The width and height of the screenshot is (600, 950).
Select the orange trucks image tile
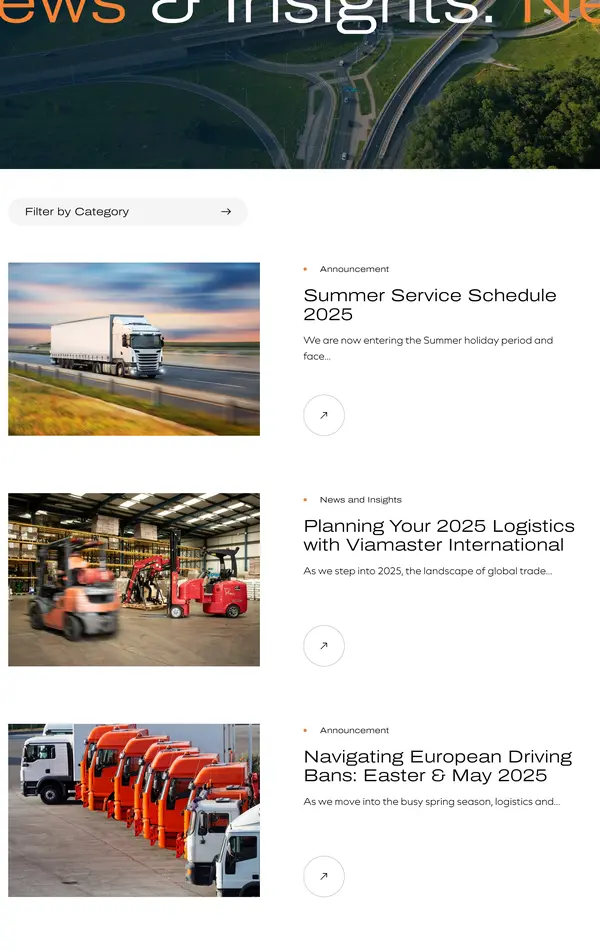(134, 810)
